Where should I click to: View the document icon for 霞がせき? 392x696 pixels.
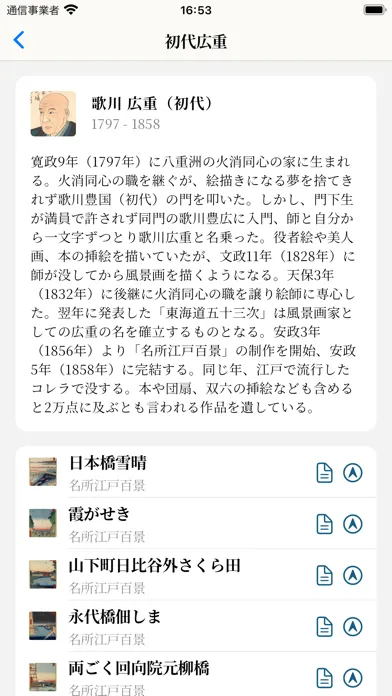pyautogui.click(x=325, y=524)
